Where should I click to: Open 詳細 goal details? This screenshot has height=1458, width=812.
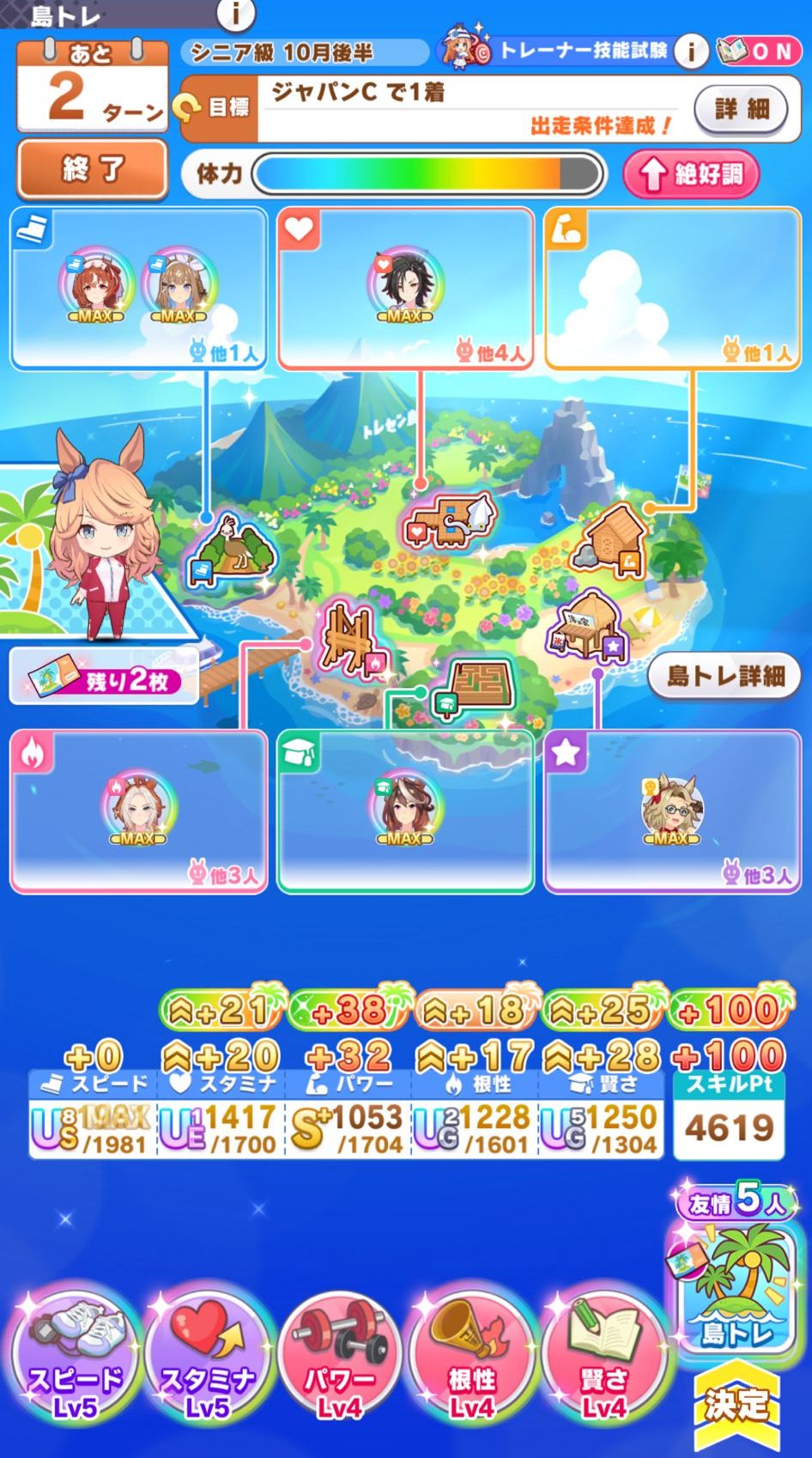741,109
